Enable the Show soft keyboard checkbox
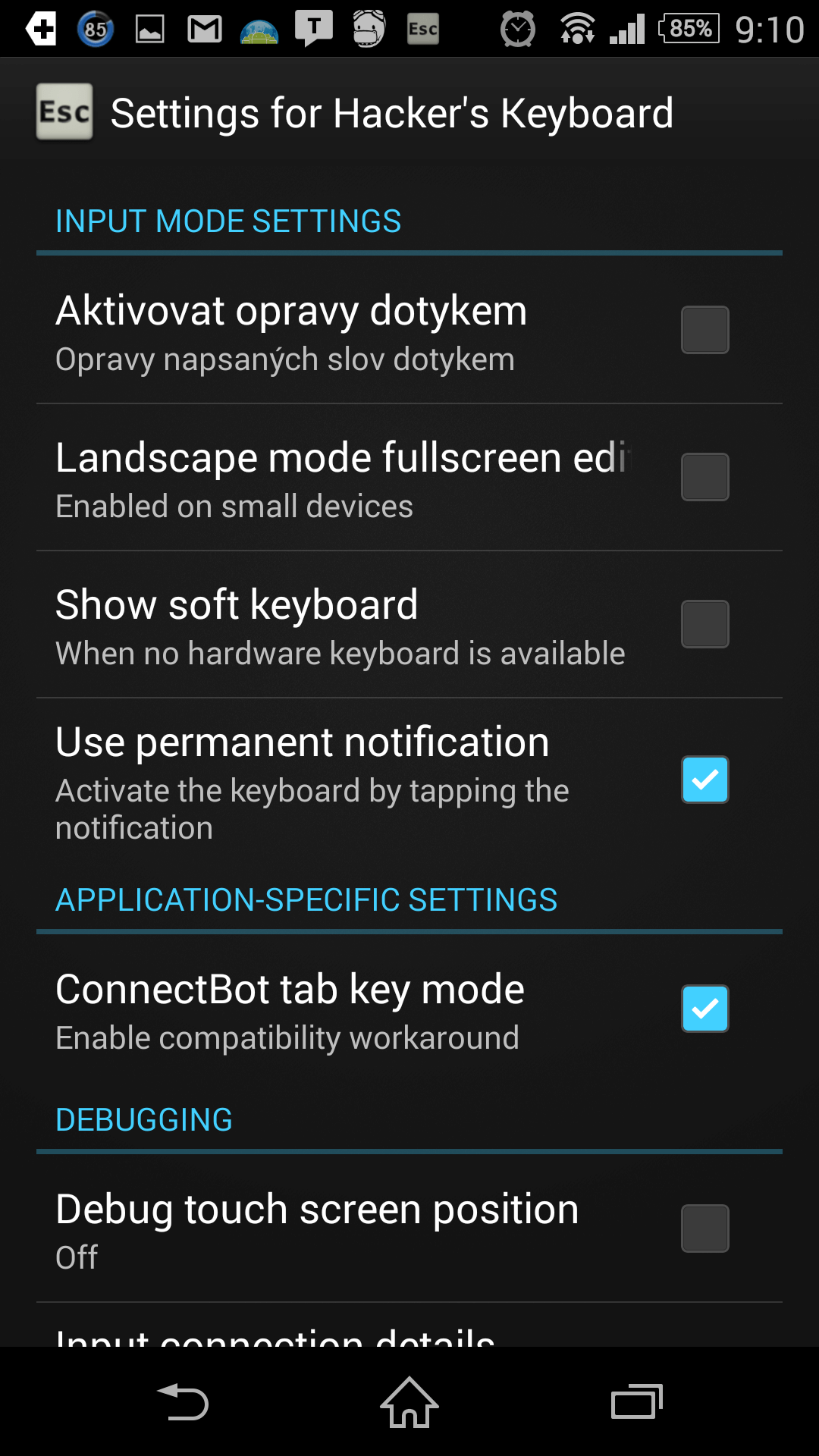The image size is (819, 1456). [x=704, y=624]
